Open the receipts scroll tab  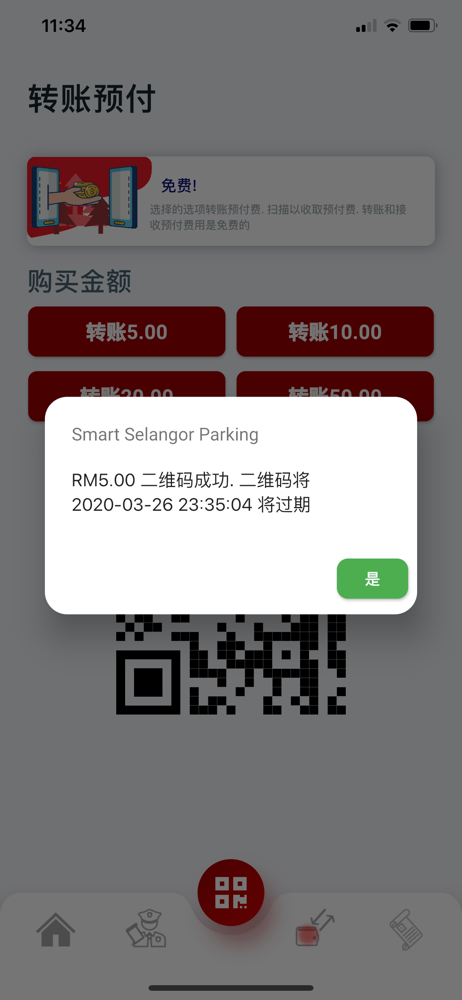coord(406,930)
